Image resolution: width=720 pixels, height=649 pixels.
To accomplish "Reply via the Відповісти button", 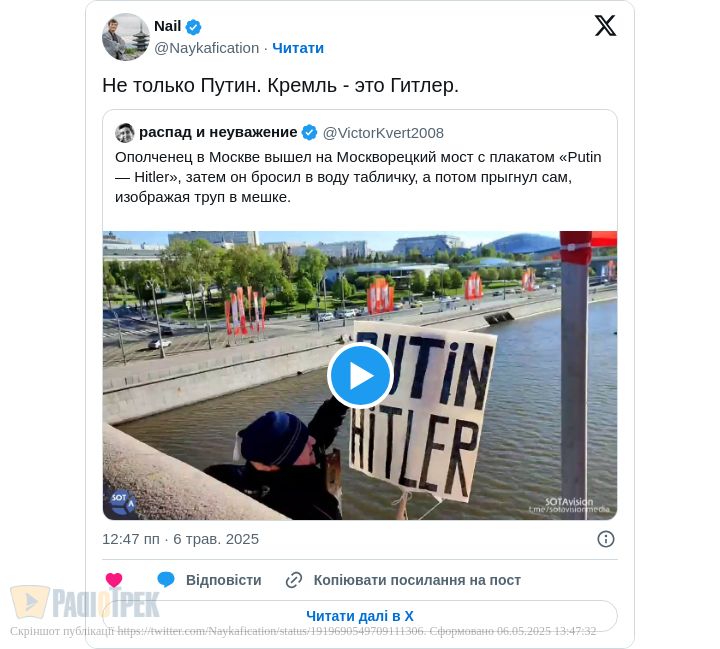I will 209,580.
